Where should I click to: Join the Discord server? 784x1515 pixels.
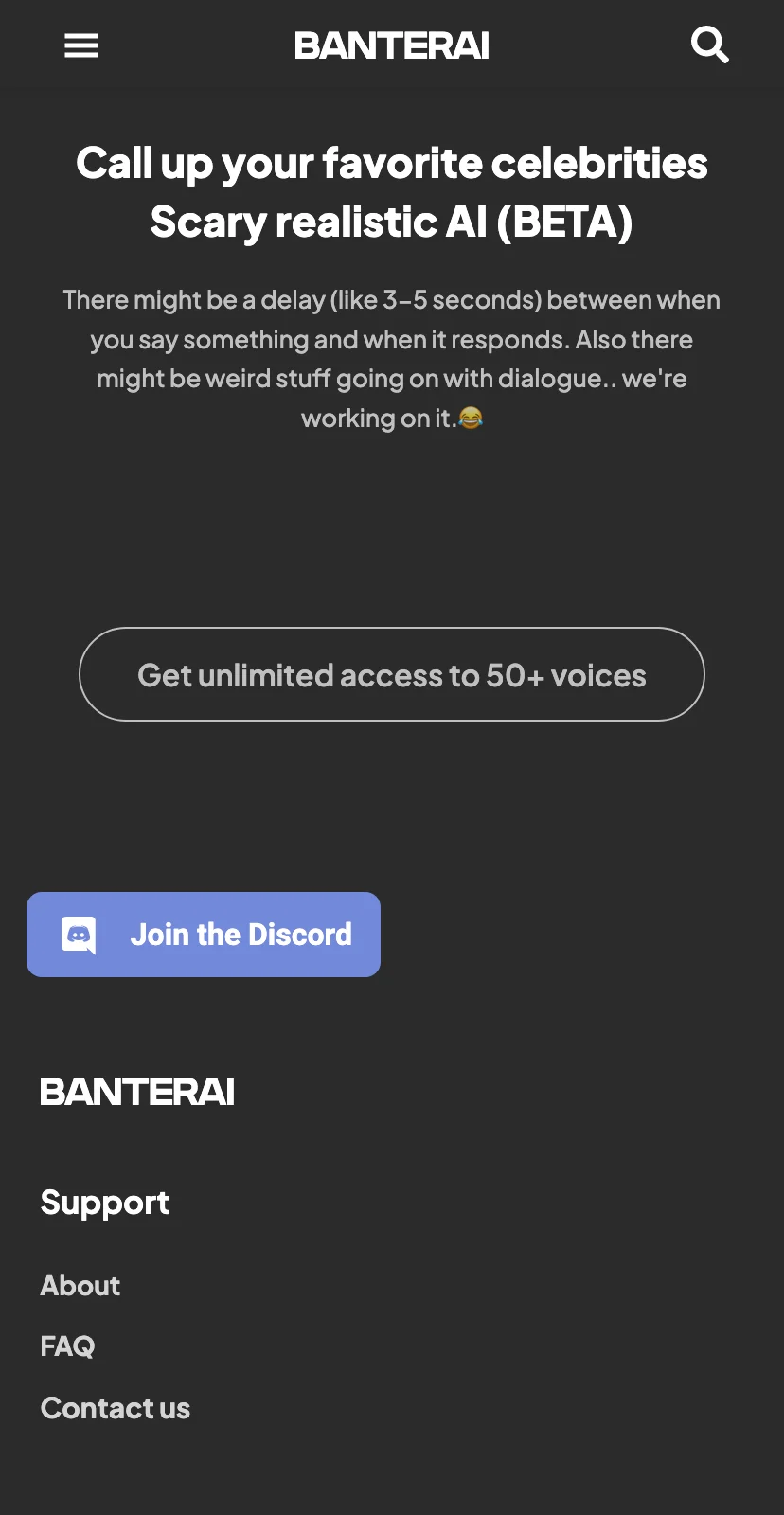(204, 935)
